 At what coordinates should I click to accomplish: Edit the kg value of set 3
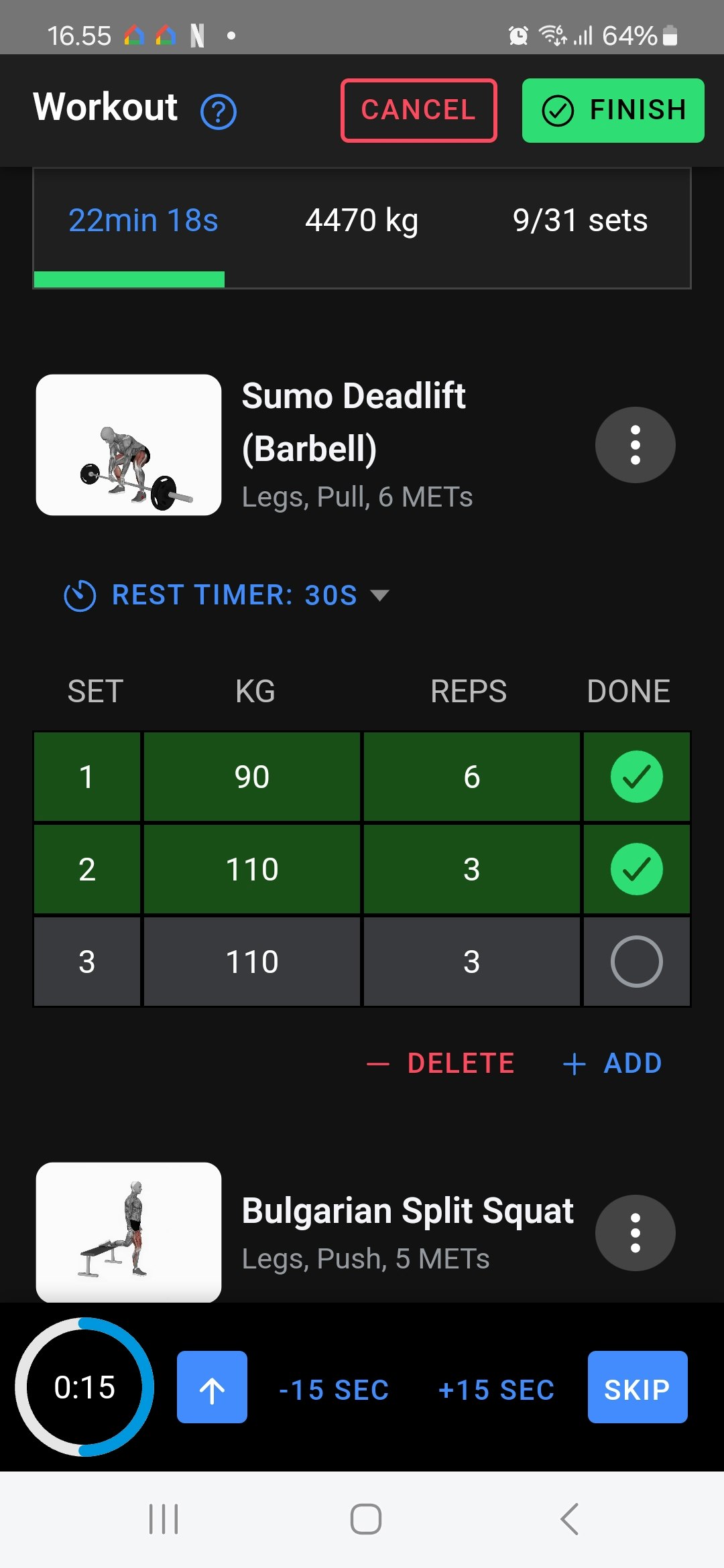[x=252, y=962]
